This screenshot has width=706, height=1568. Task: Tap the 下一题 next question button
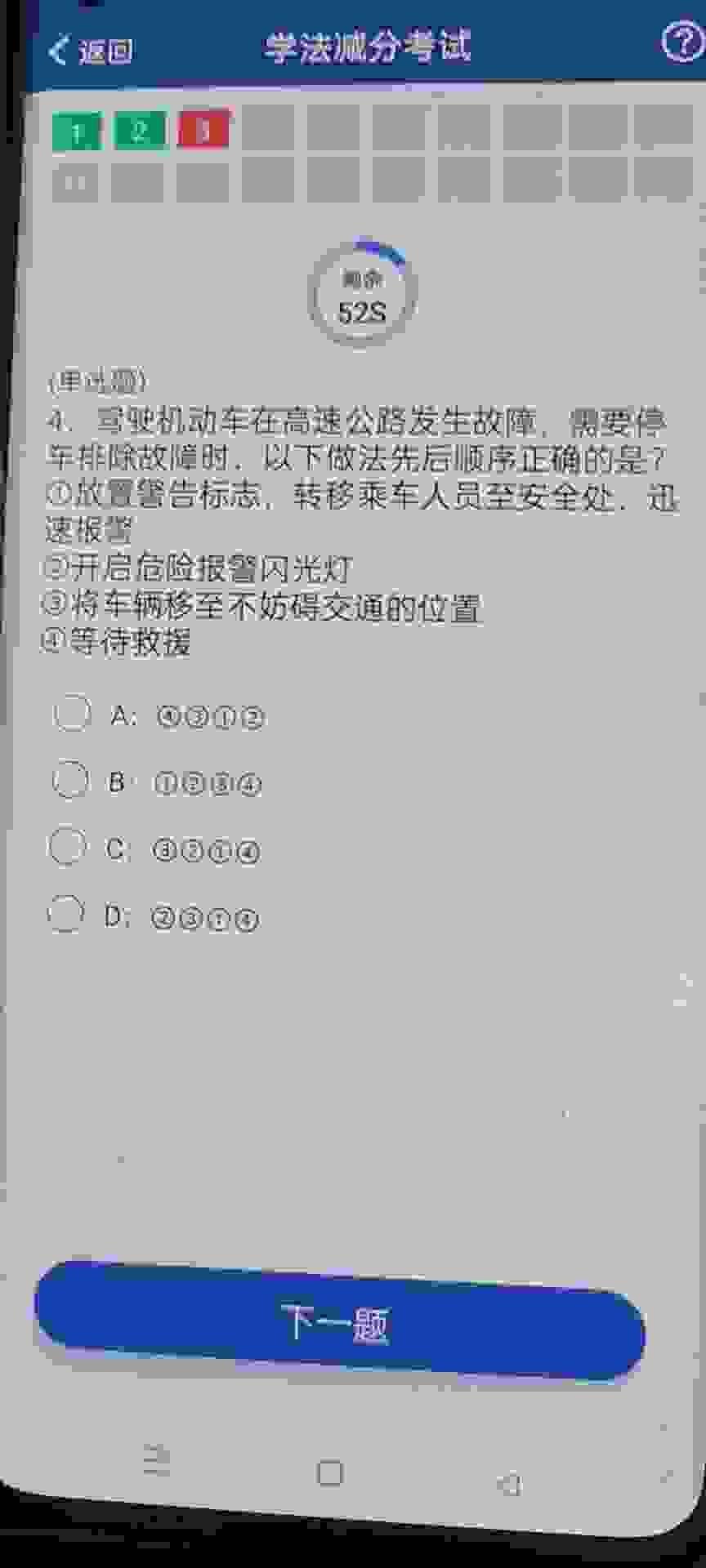coord(338,1322)
